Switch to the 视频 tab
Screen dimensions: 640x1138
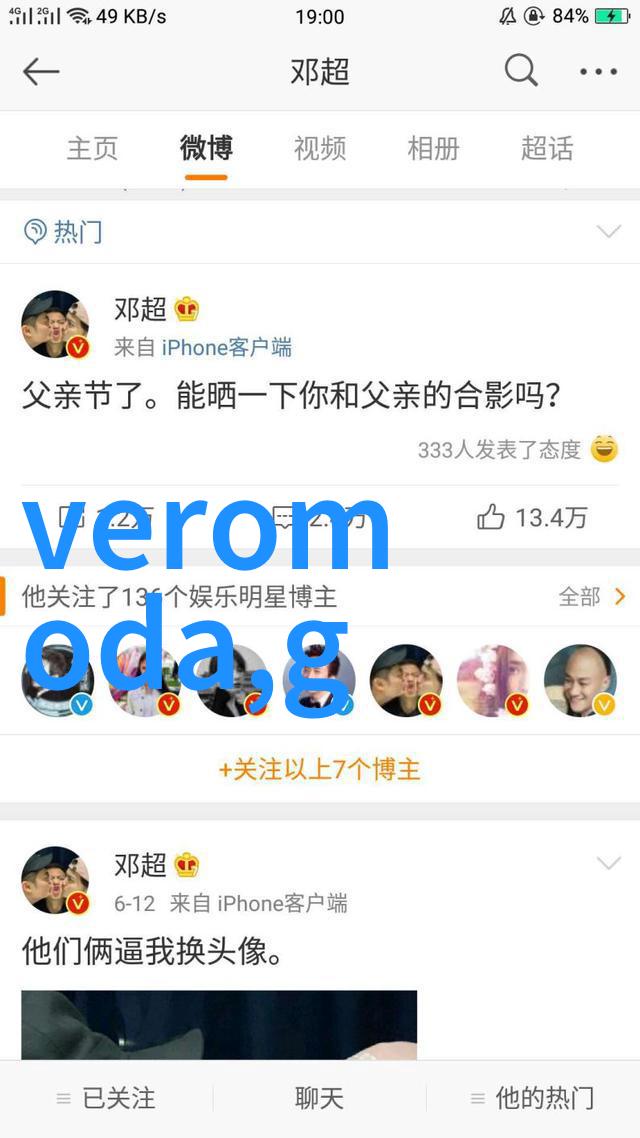point(319,148)
